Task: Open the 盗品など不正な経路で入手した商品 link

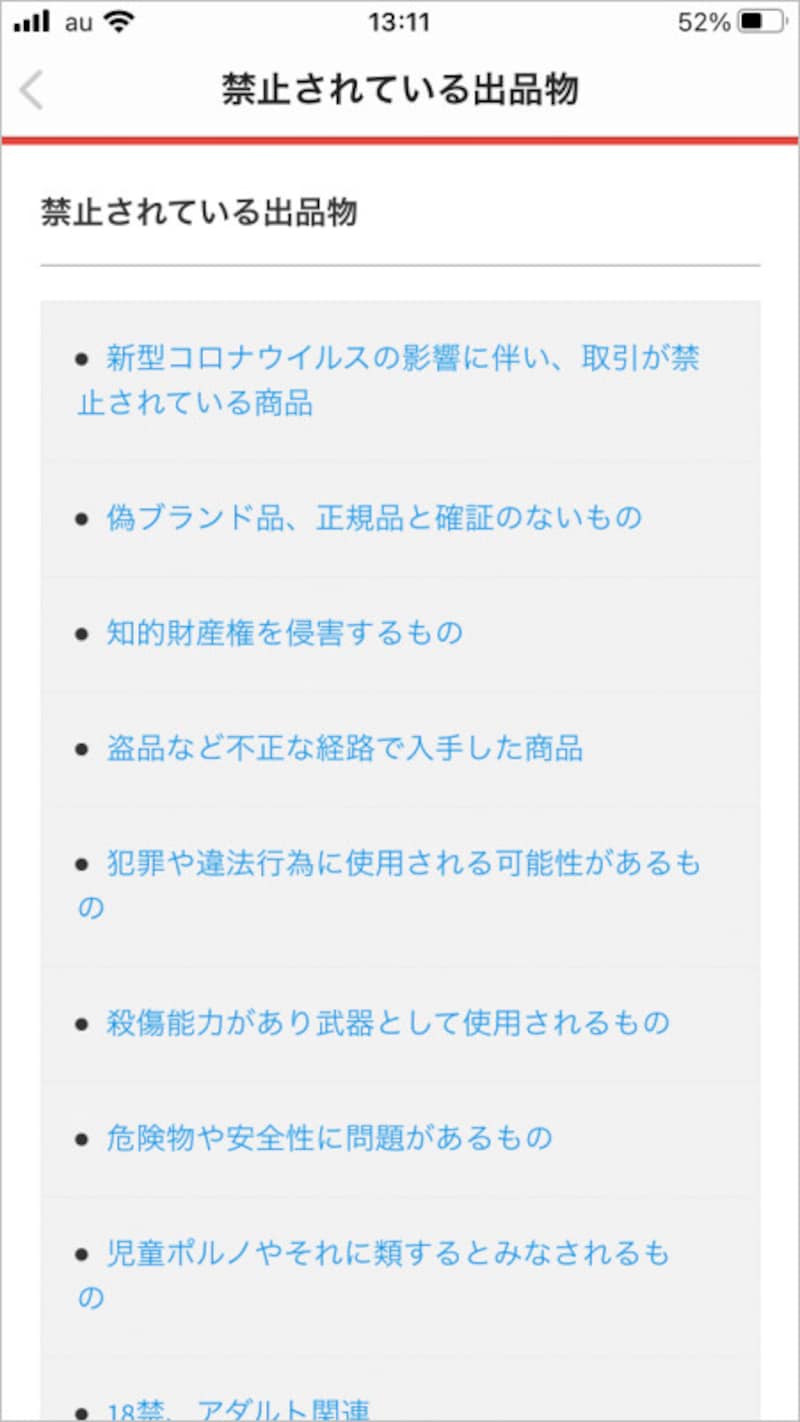Action: click(344, 748)
